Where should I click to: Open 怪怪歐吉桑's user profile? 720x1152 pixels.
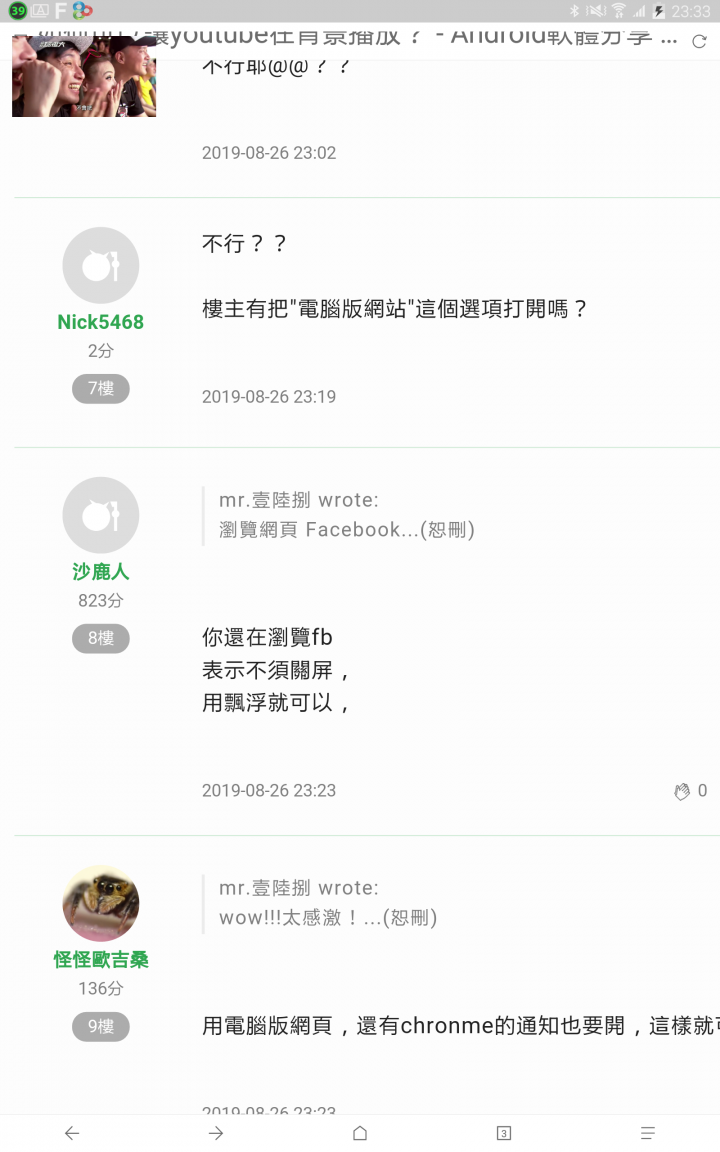coord(100,960)
